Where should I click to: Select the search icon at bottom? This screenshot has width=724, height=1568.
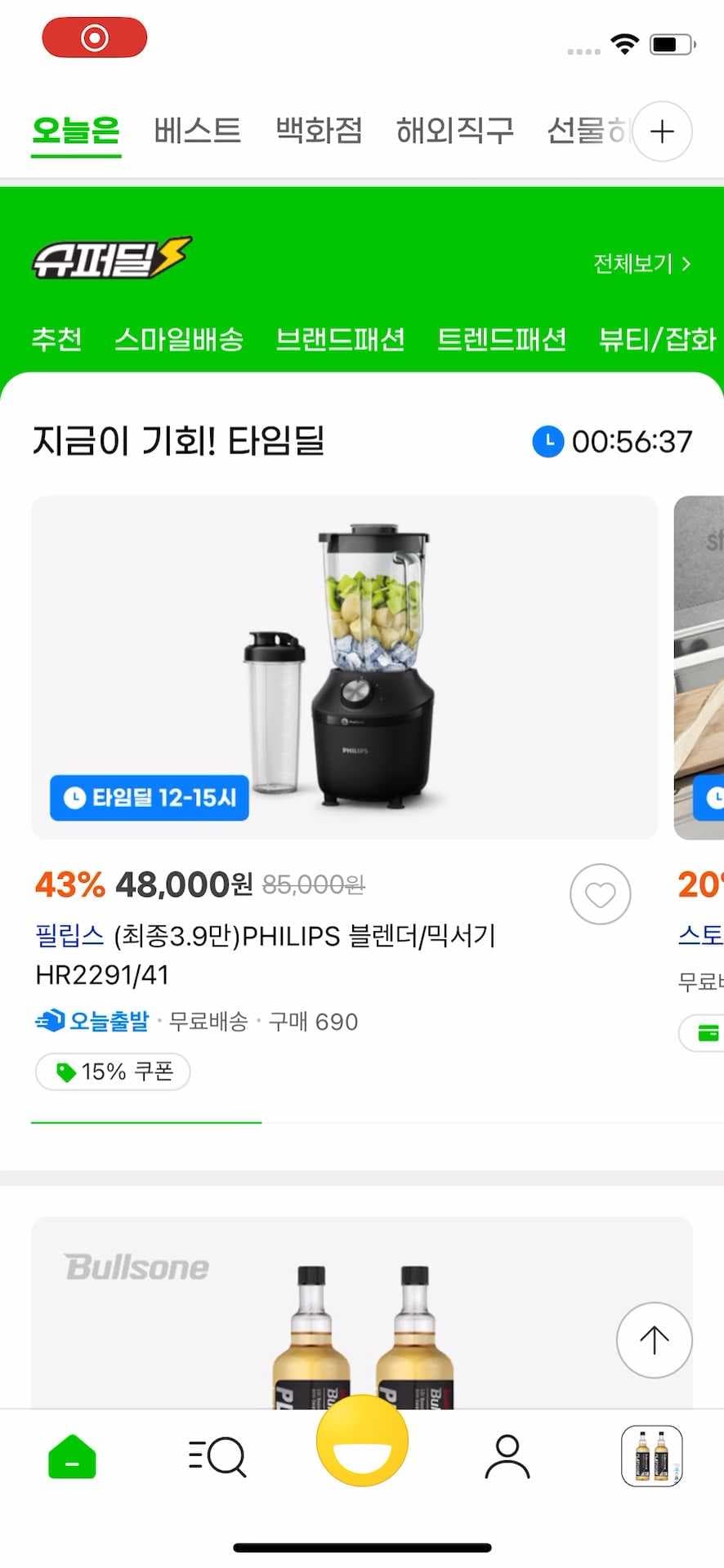[x=216, y=1458]
